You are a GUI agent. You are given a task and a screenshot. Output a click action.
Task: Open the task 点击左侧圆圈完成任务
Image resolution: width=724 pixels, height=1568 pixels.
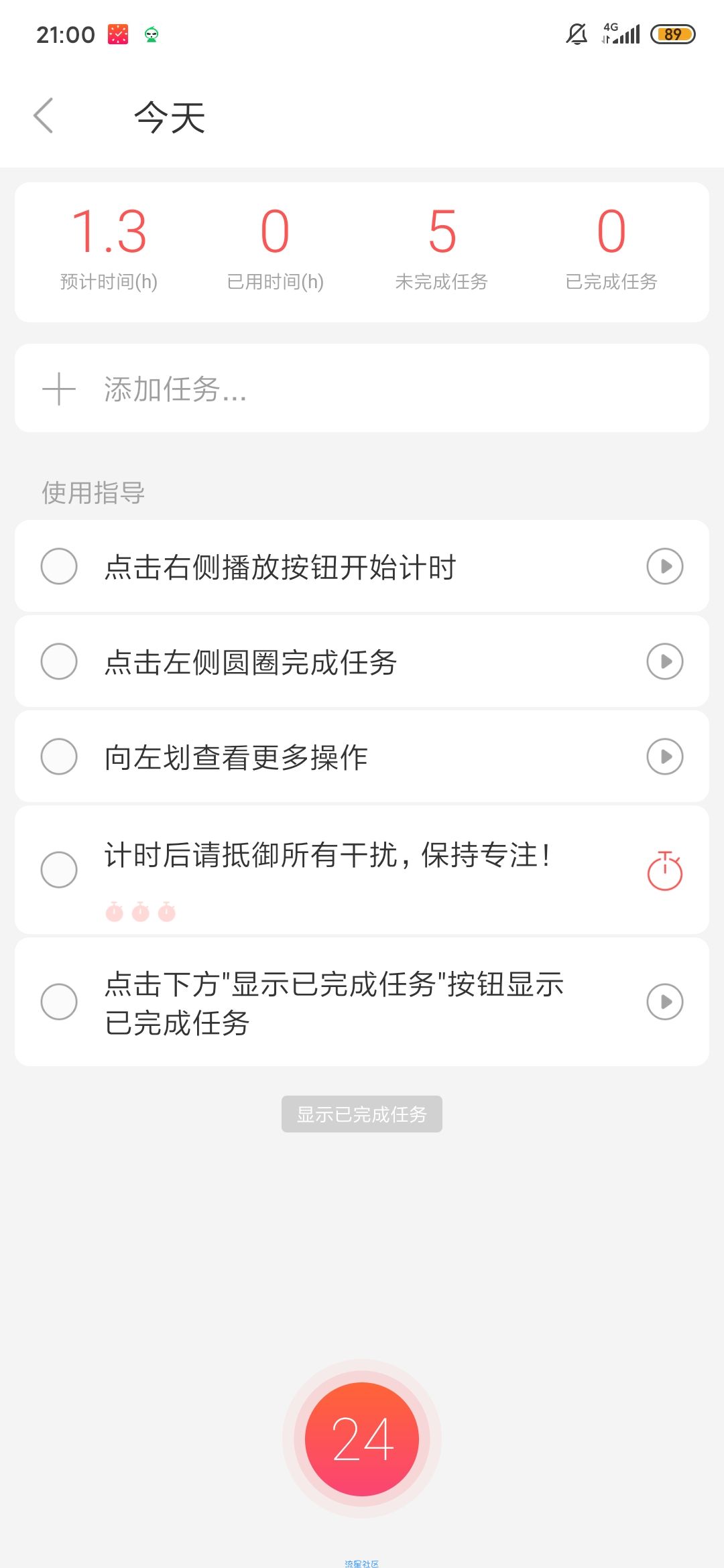point(251,662)
